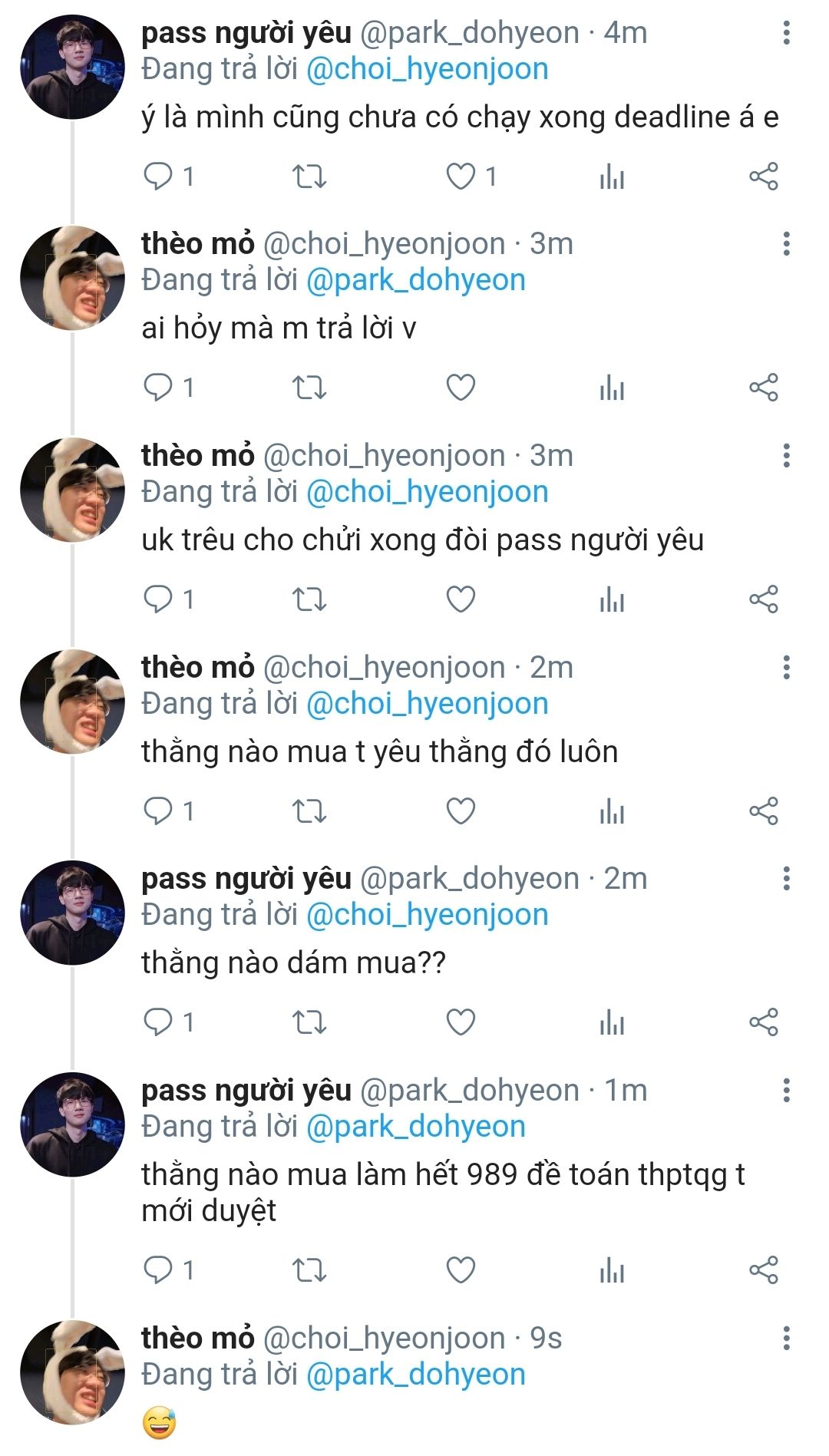Like the '989 đề toán thptqg' tweet
The image size is (829, 1456).
461,1270
